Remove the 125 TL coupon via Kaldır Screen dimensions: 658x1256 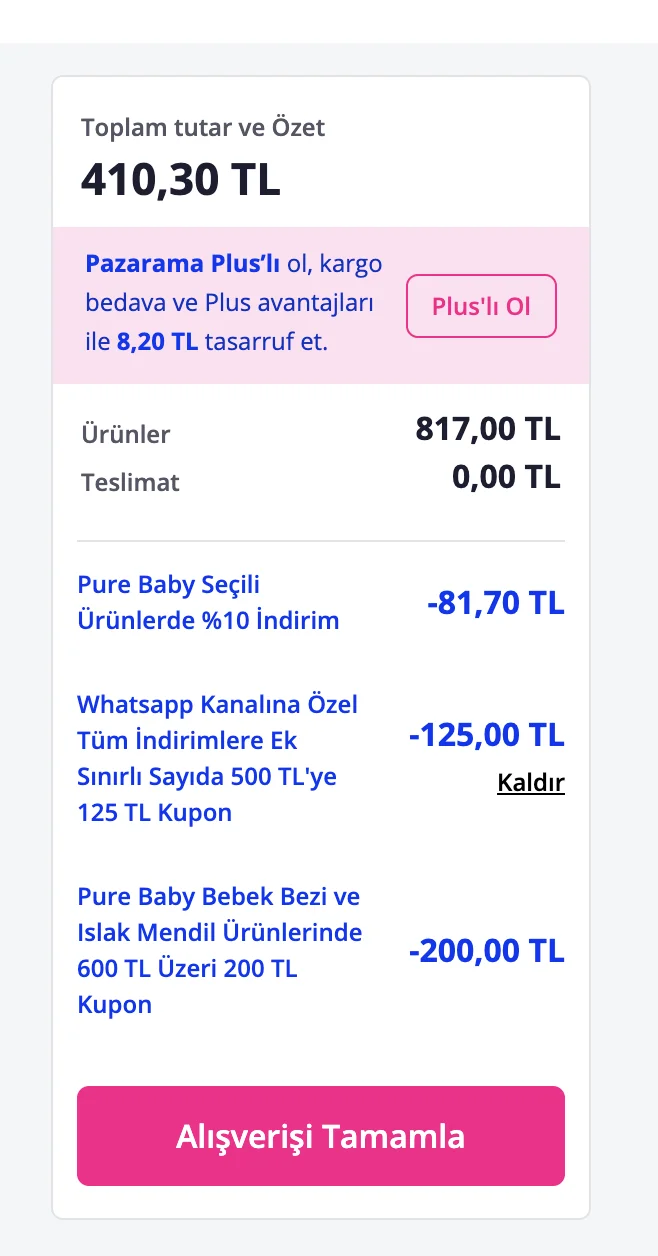[531, 782]
